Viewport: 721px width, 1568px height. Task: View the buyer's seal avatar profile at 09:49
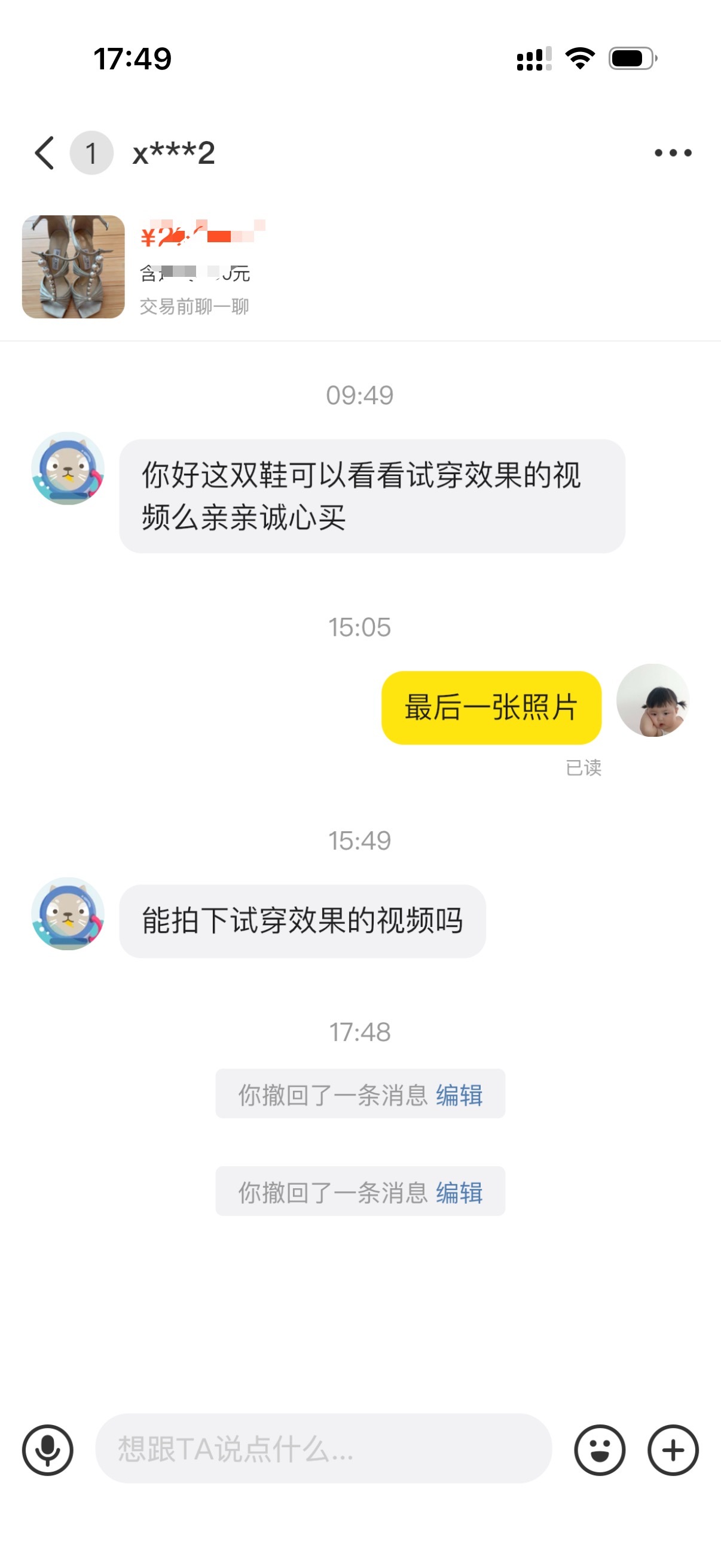pyautogui.click(x=68, y=468)
